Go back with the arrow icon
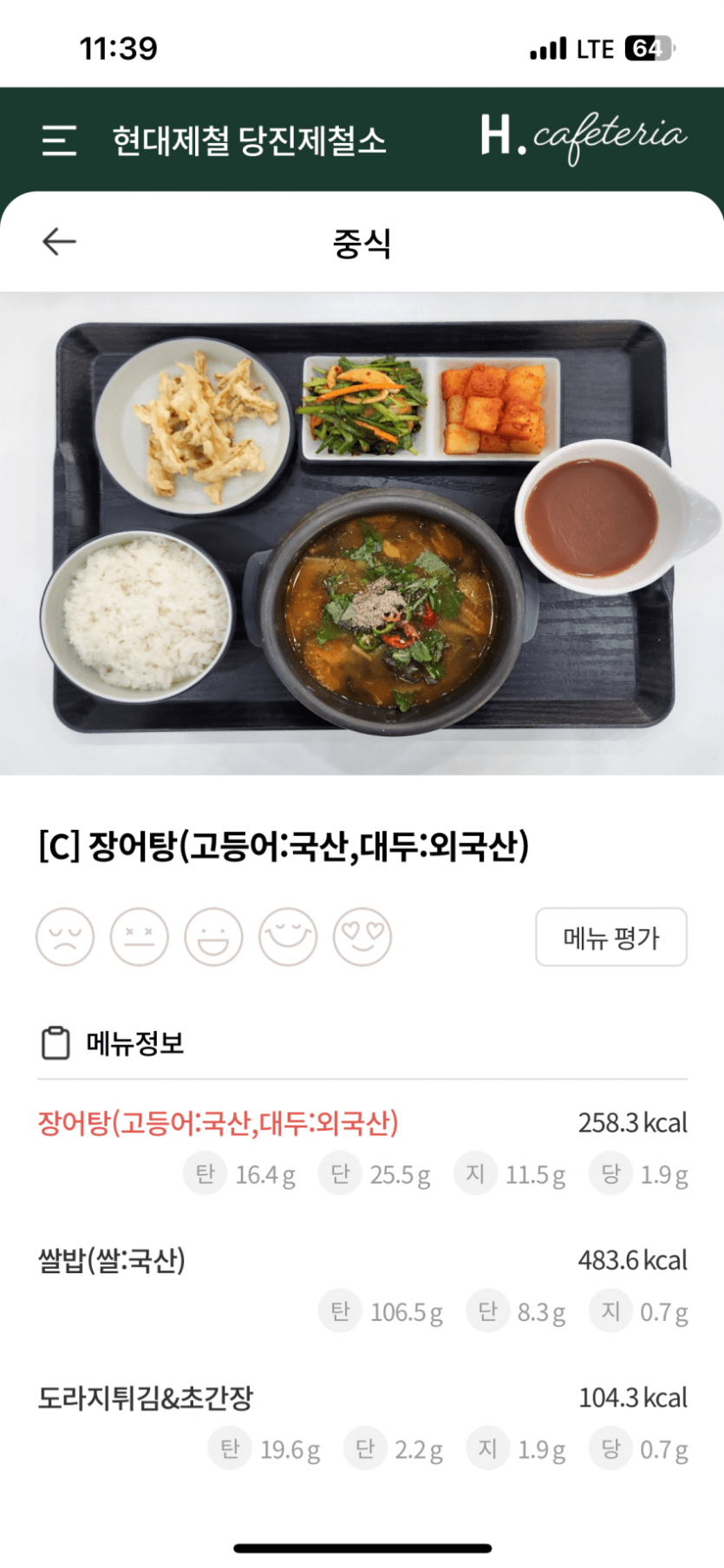724x1568 pixels. pyautogui.click(x=59, y=241)
